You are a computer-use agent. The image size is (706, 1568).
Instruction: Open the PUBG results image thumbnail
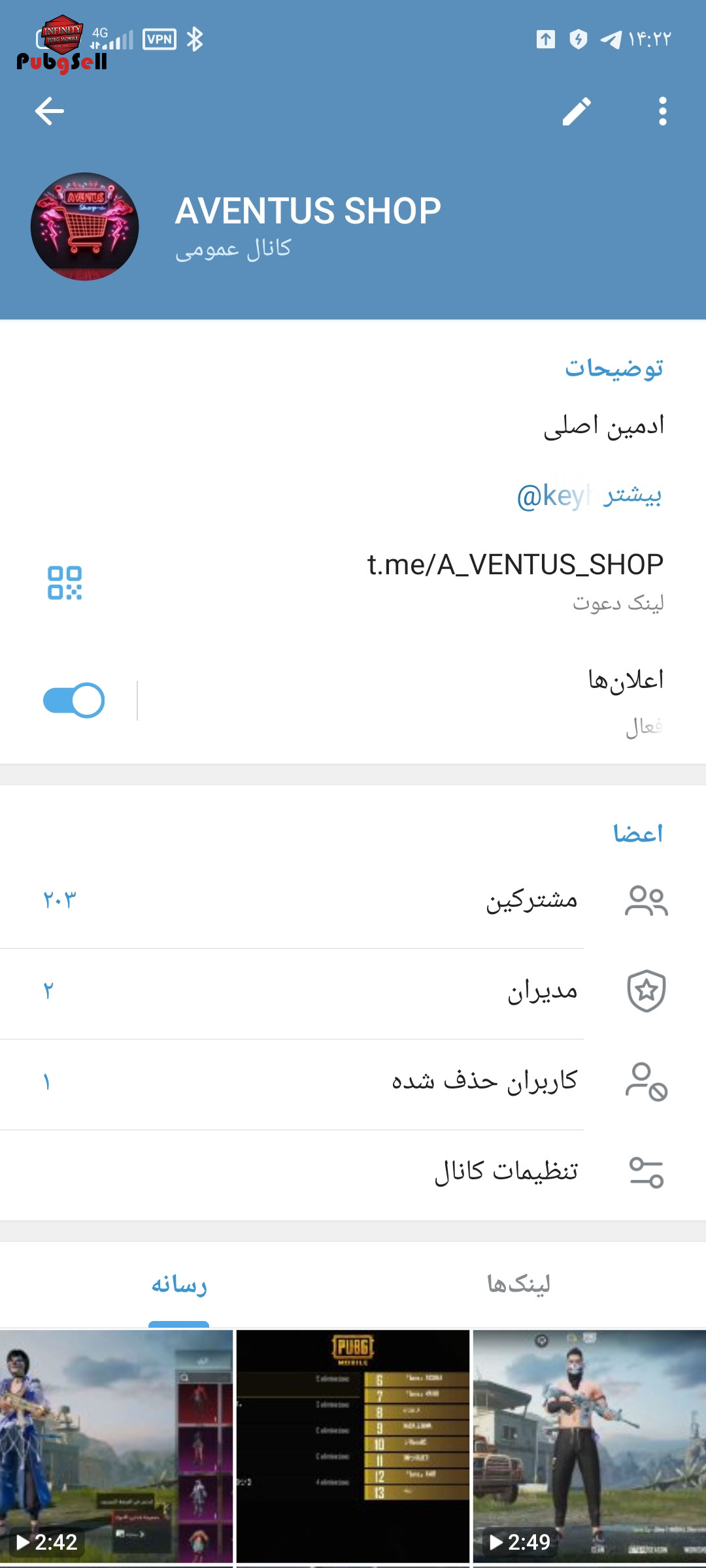tap(353, 1446)
